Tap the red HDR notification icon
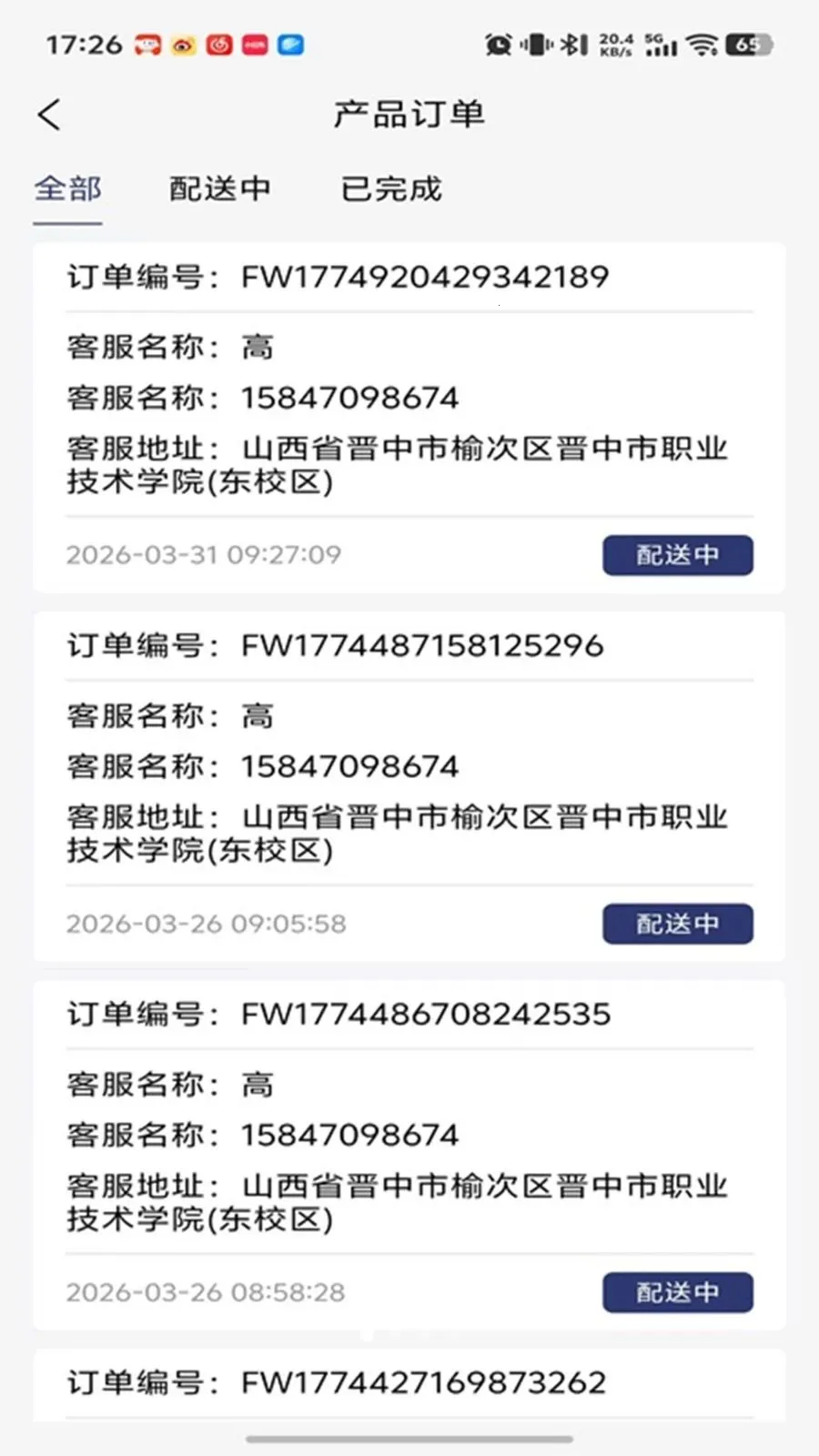819x1456 pixels. coord(253,44)
